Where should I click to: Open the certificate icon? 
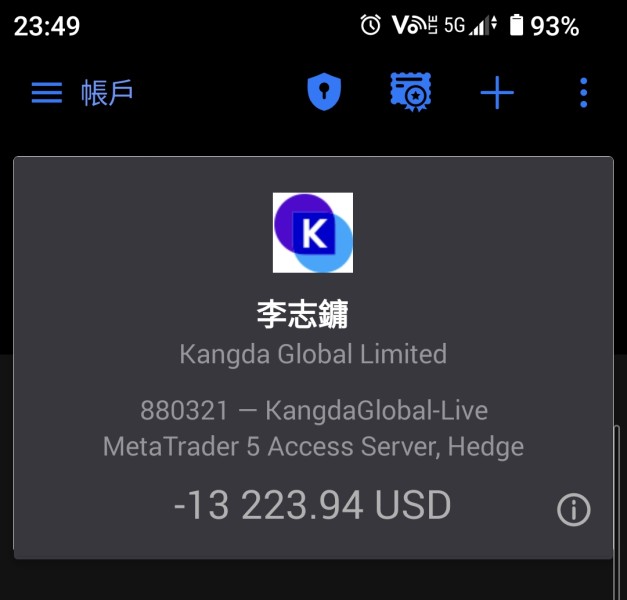(410, 93)
